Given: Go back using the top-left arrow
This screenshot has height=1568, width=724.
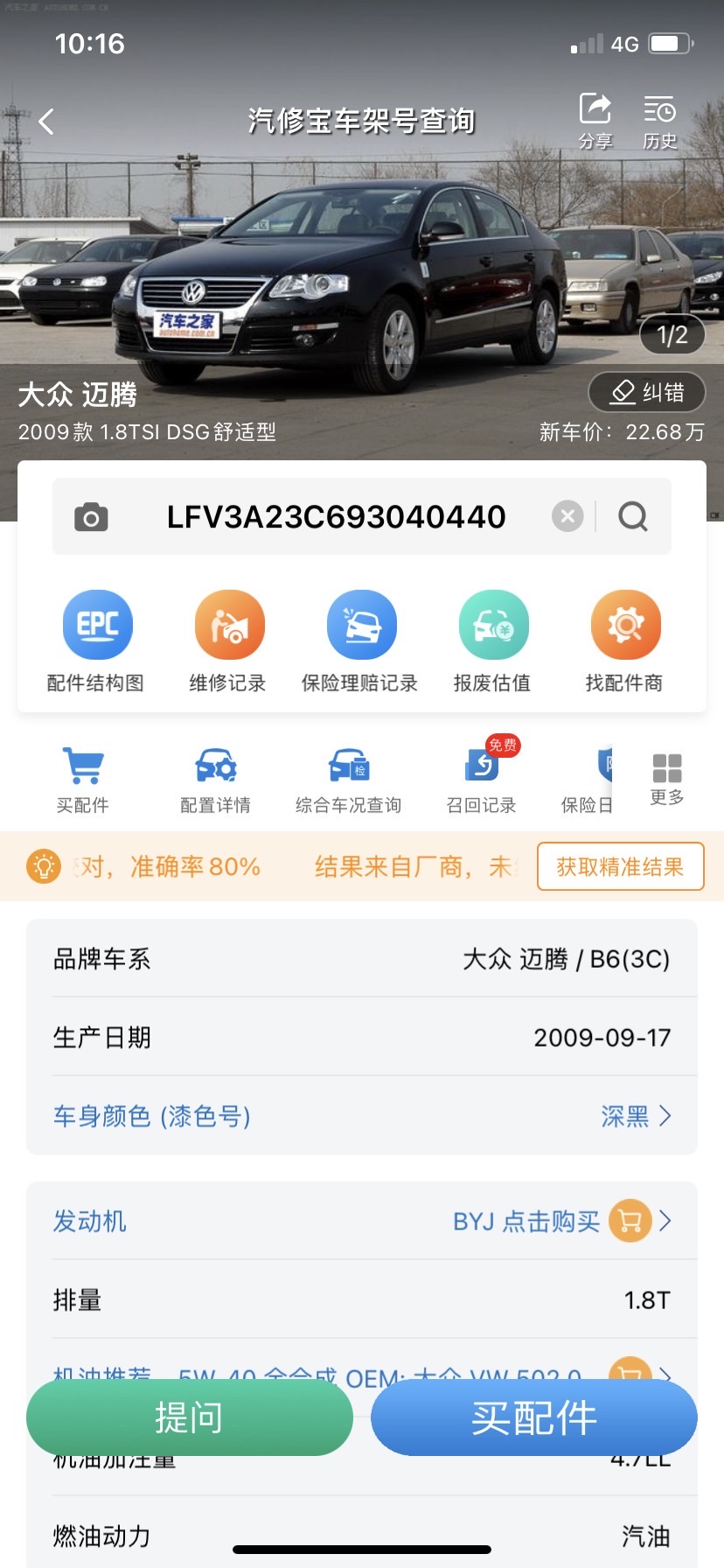Looking at the screenshot, I should 46,122.
